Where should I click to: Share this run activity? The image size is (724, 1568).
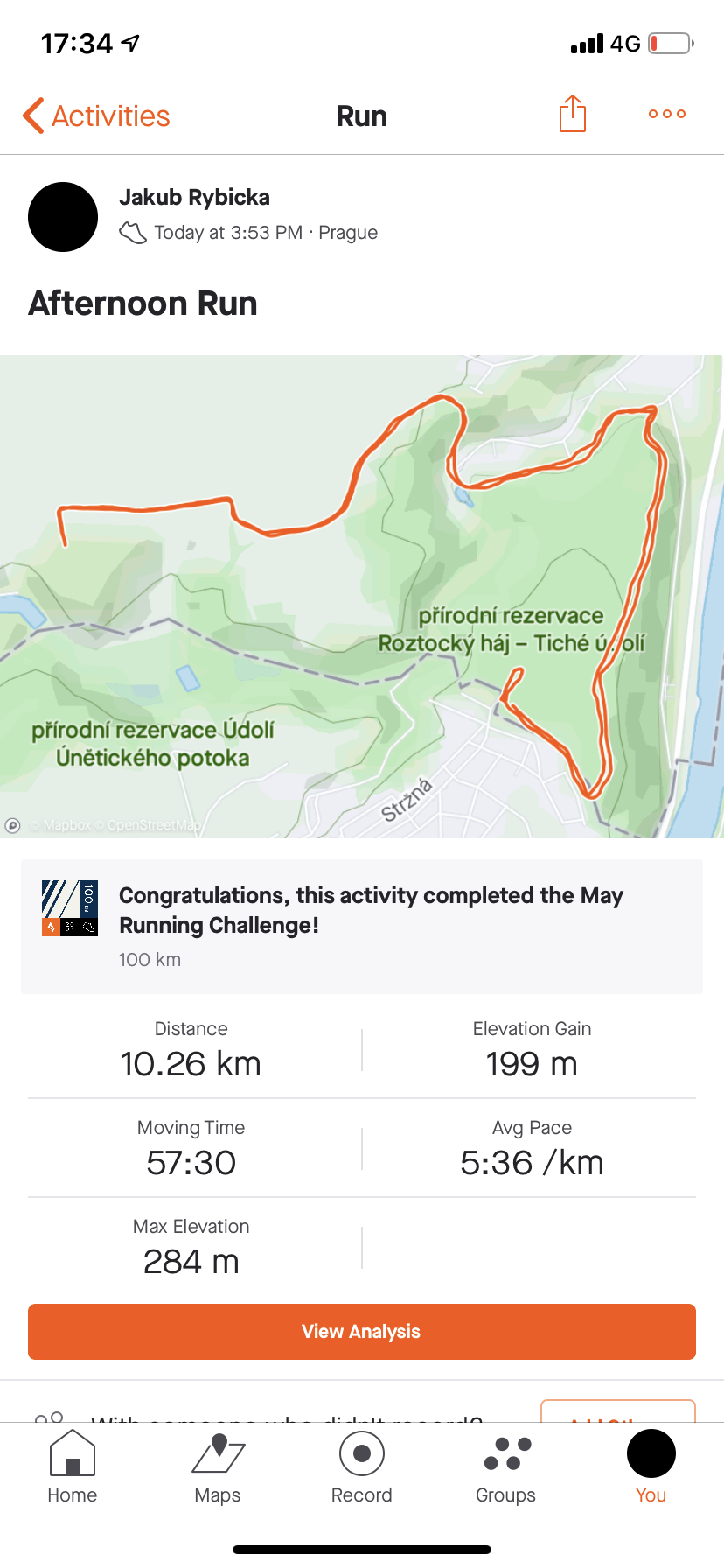(x=573, y=114)
